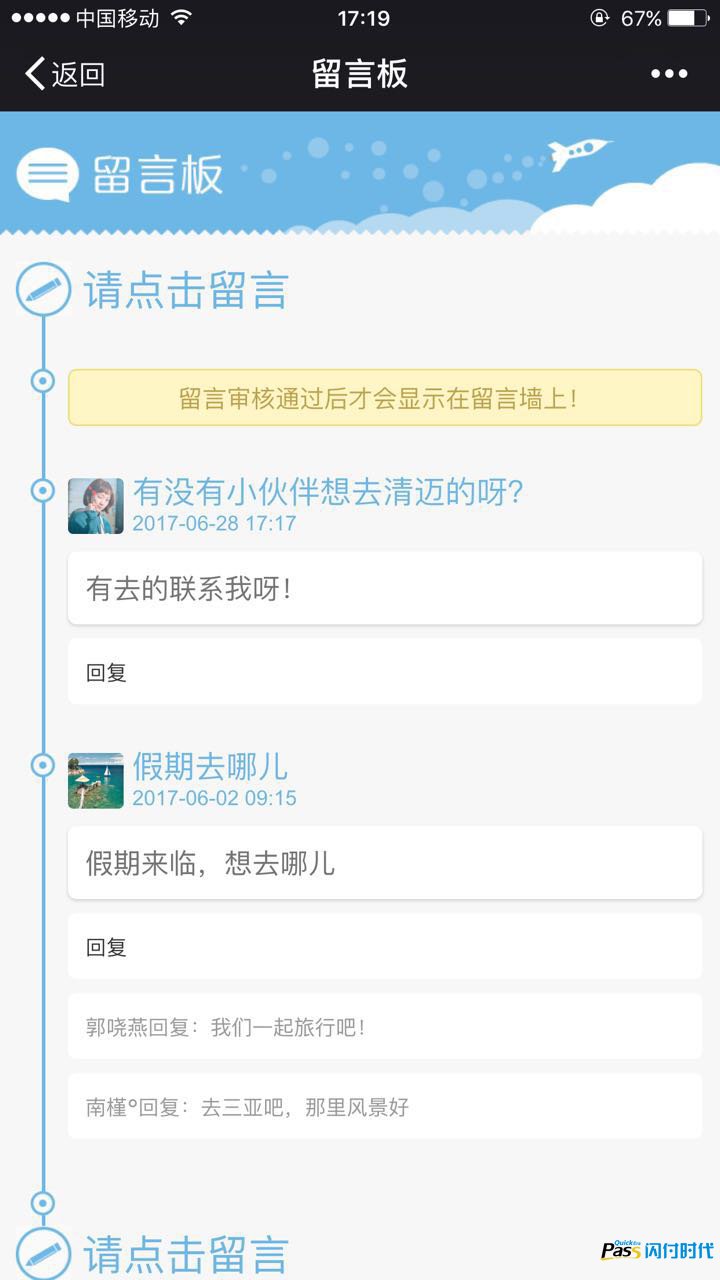The width and height of the screenshot is (720, 1280).
Task: Open the 假期去哪儿 message
Action: [210, 767]
